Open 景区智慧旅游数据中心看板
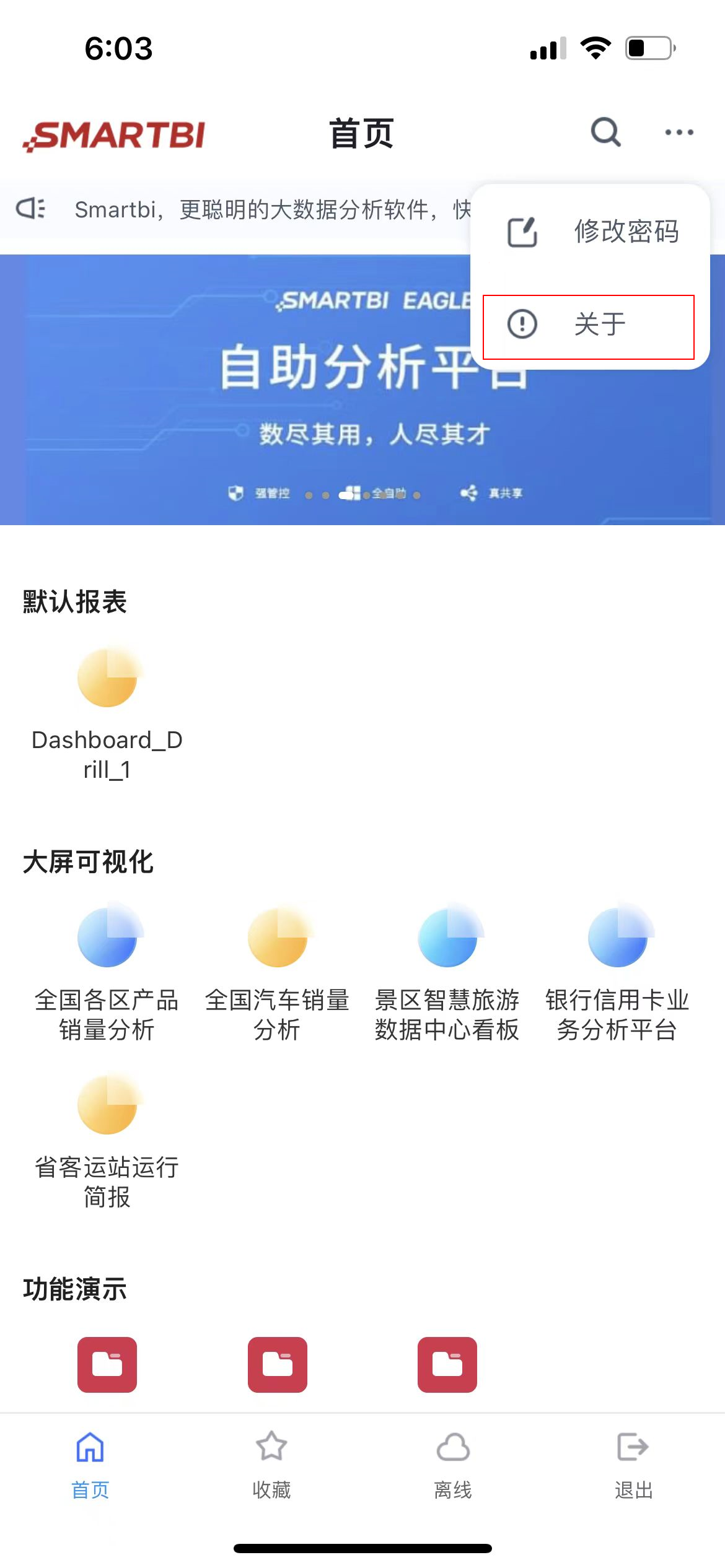Viewport: 725px width, 1568px height. coord(447,973)
